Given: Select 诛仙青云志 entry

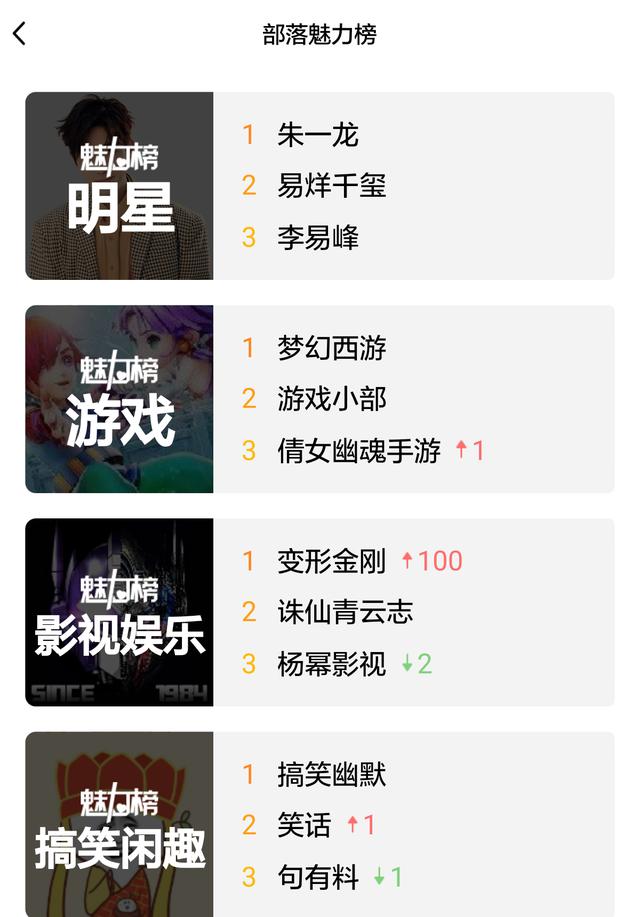Looking at the screenshot, I should [x=345, y=612].
